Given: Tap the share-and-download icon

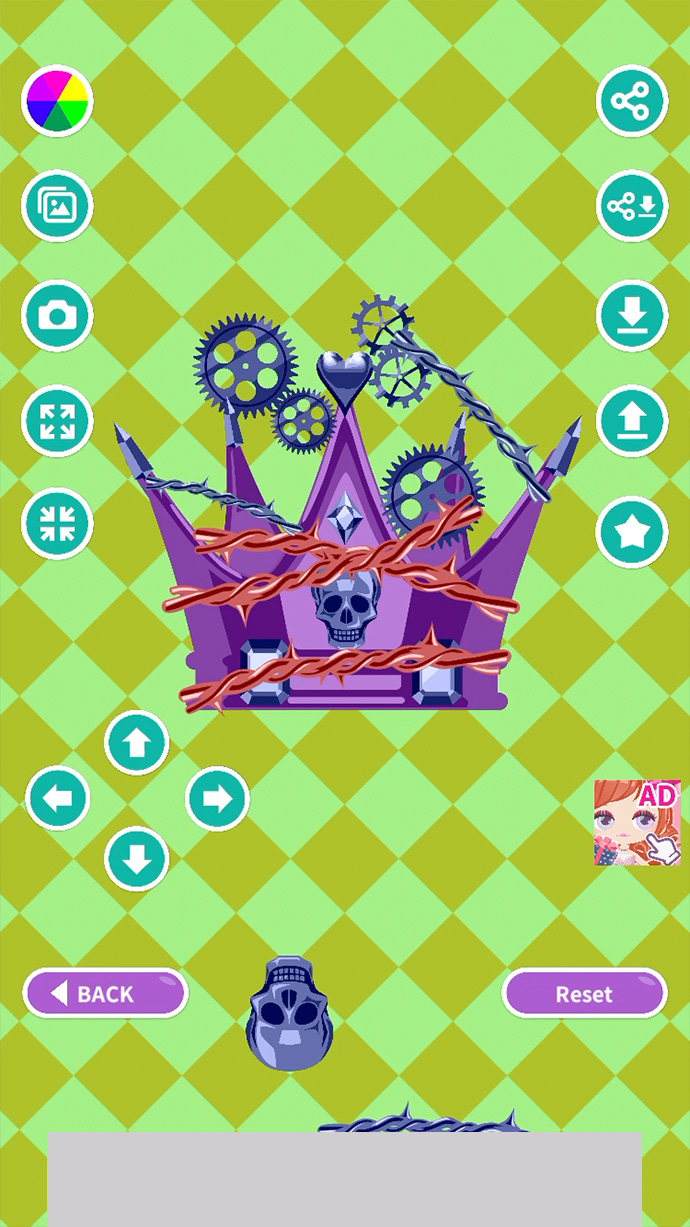Looking at the screenshot, I should [632, 206].
